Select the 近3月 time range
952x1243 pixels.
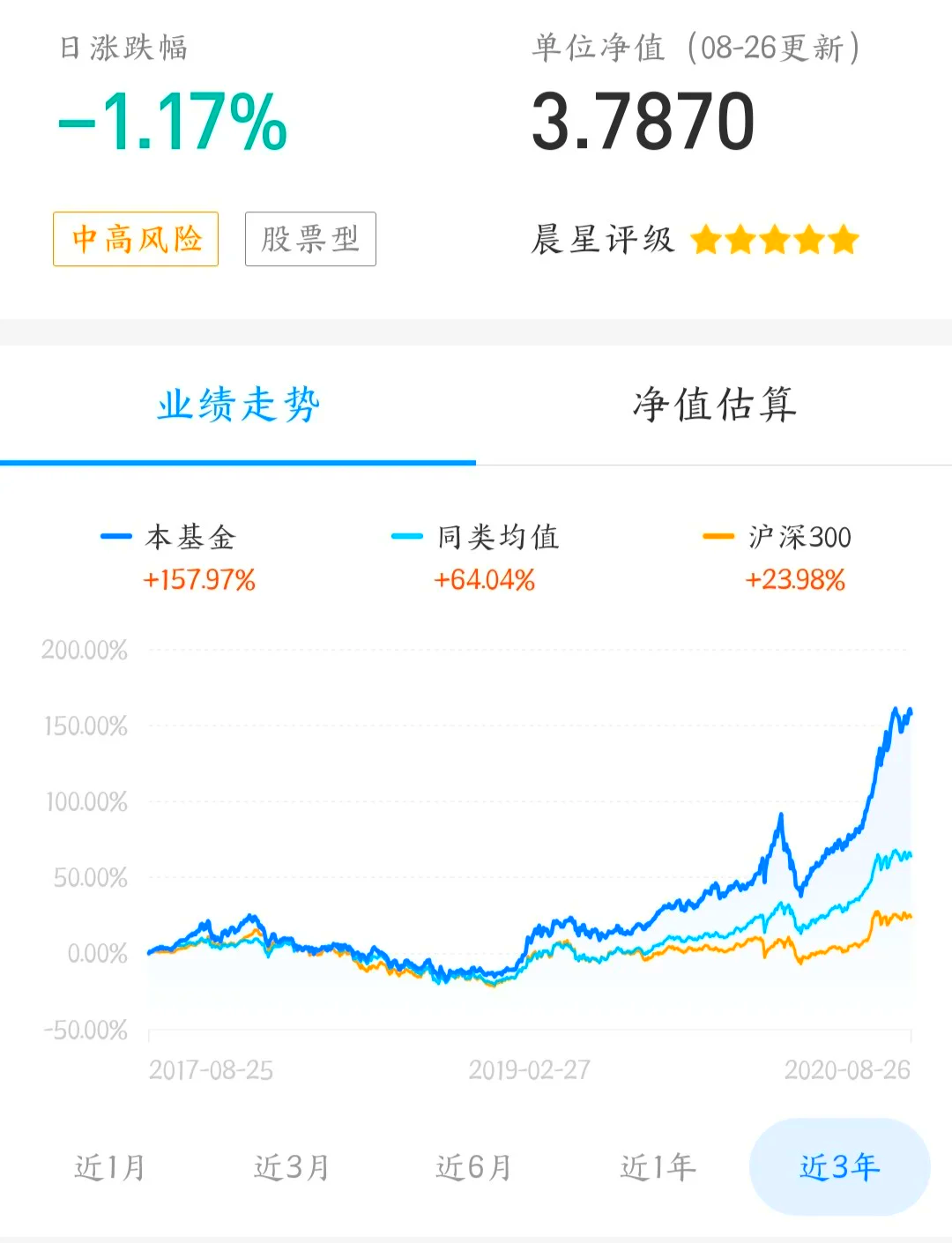291,1165
